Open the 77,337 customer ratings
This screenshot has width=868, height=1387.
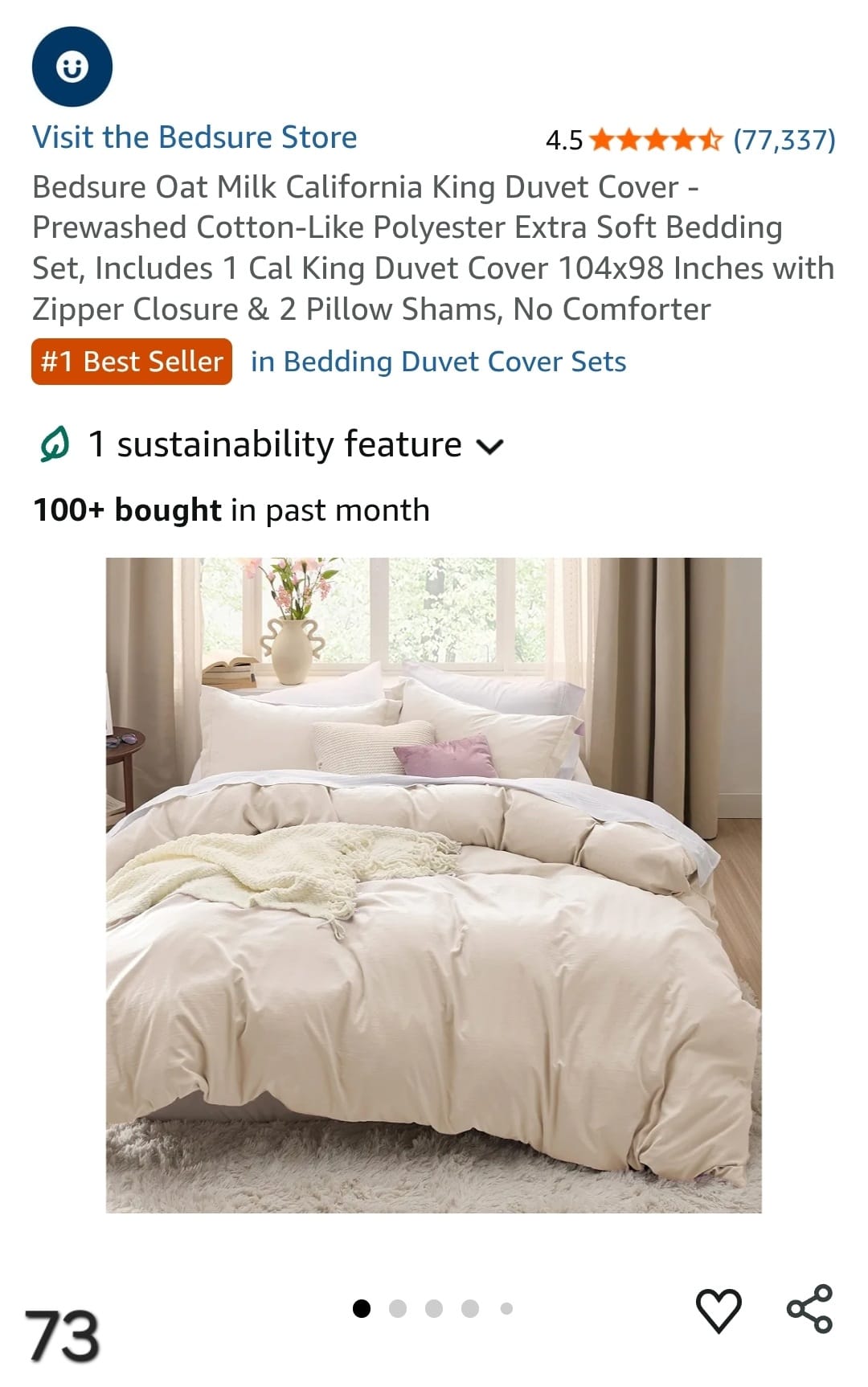click(x=784, y=140)
